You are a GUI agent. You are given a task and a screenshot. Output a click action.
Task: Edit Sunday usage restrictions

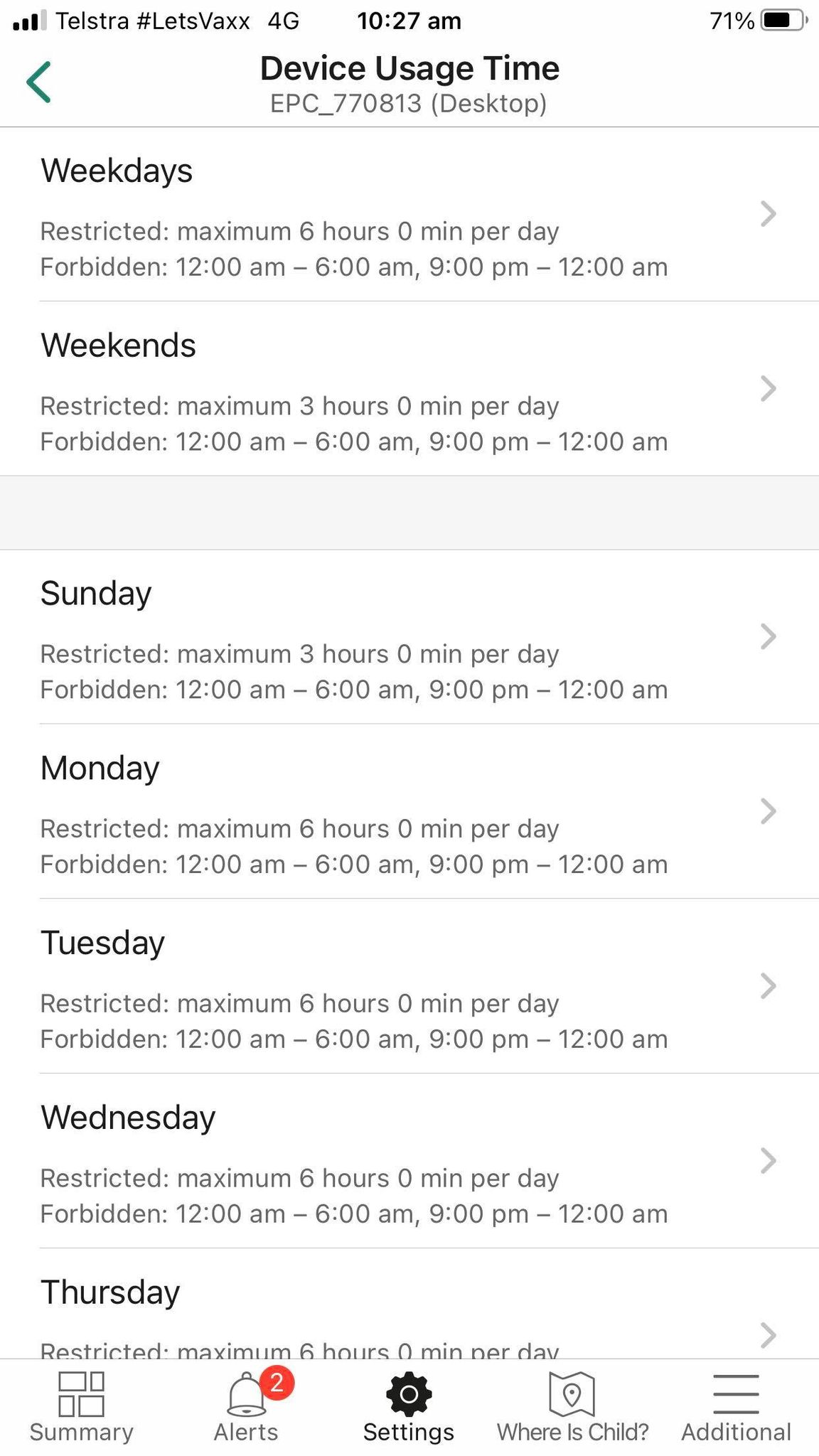(x=409, y=637)
